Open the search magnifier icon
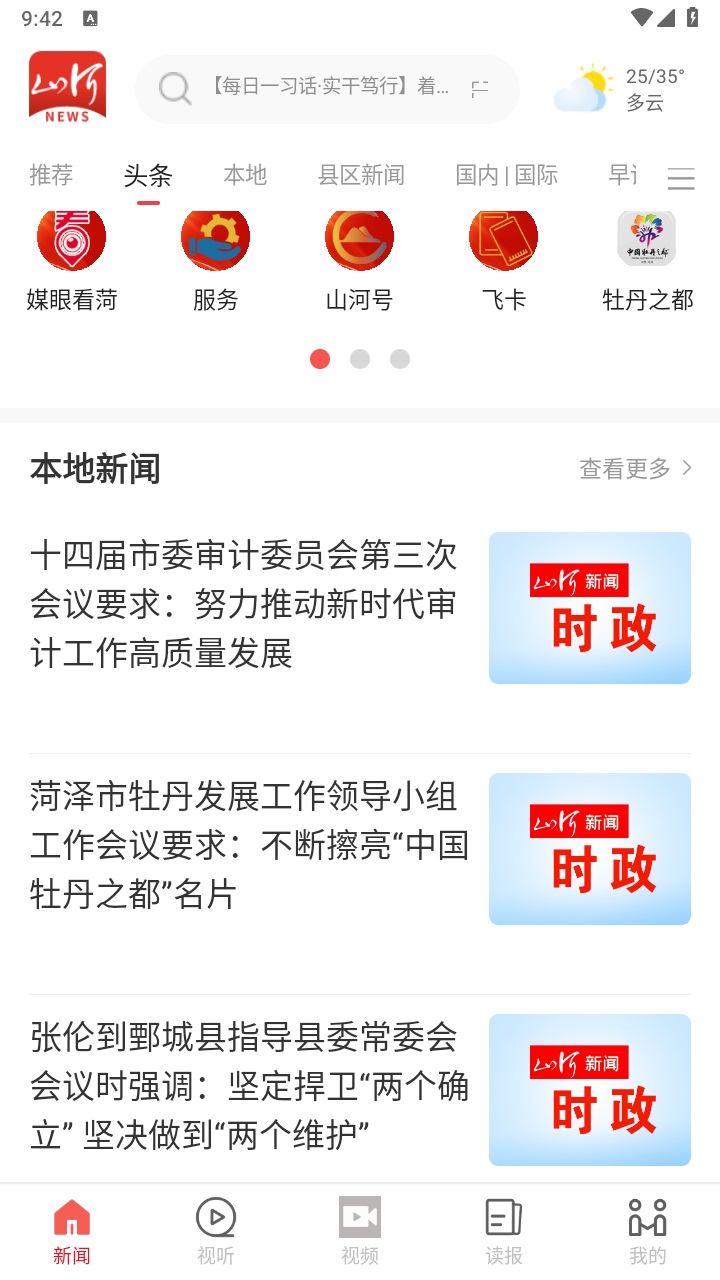Viewport: 720px width, 1280px height. 174,88
